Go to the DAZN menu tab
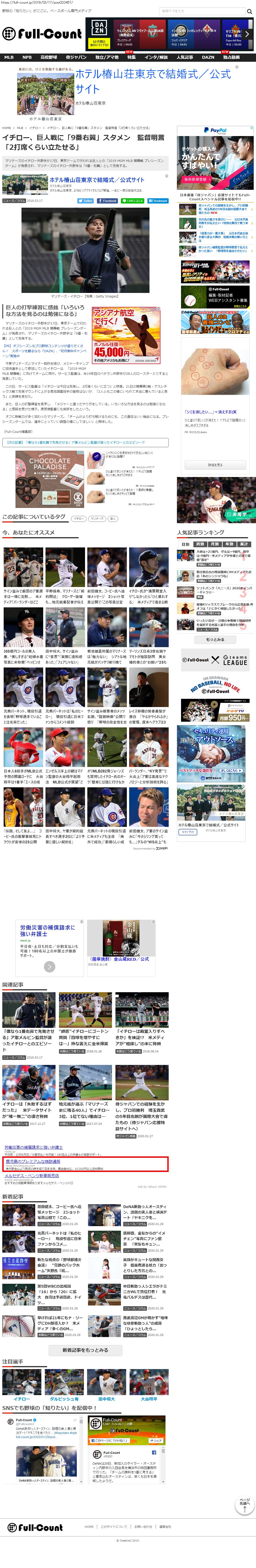The width and height of the screenshot is (256, 1568). (208, 57)
